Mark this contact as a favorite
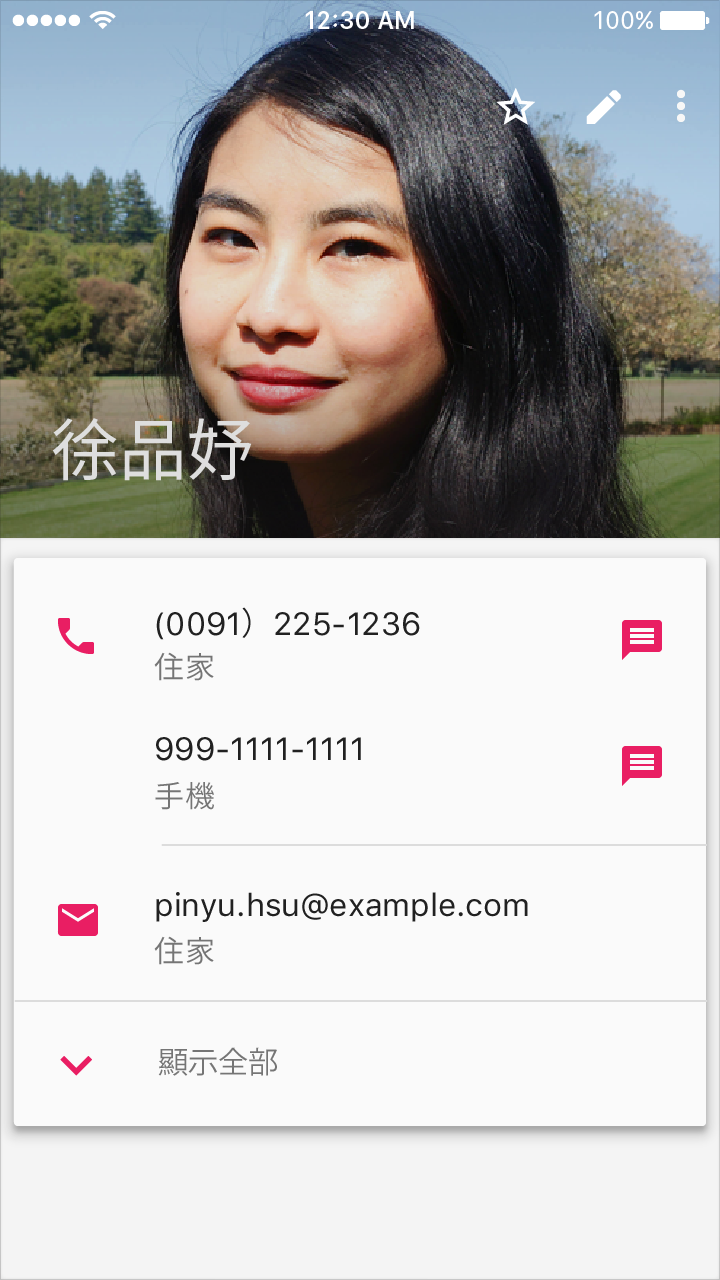This screenshot has width=720, height=1280. click(x=516, y=107)
